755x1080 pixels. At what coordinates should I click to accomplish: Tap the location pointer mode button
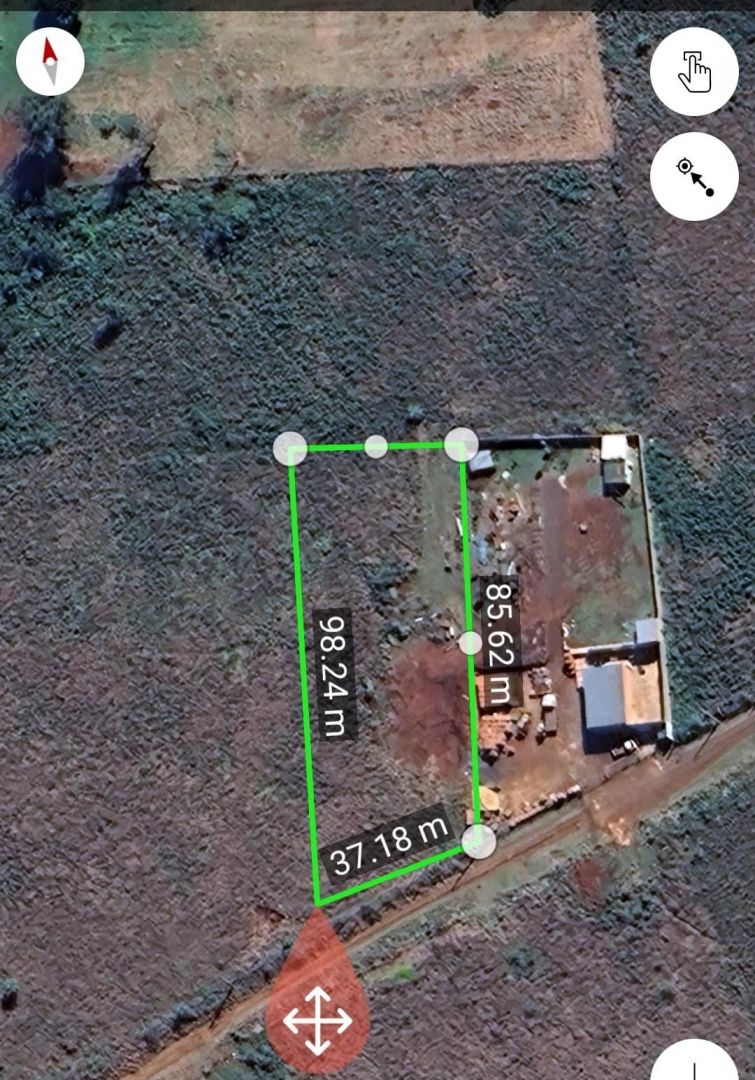pyautogui.click(x=694, y=177)
